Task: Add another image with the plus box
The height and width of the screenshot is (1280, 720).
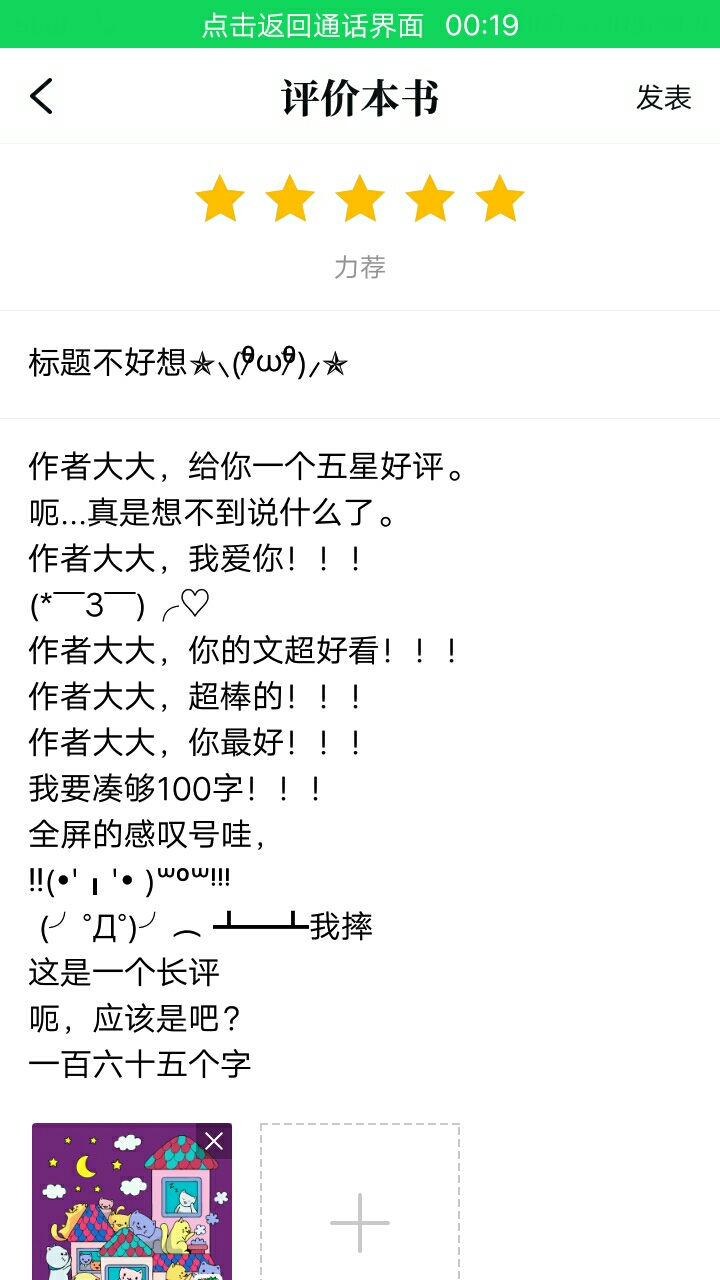Action: pos(360,1202)
